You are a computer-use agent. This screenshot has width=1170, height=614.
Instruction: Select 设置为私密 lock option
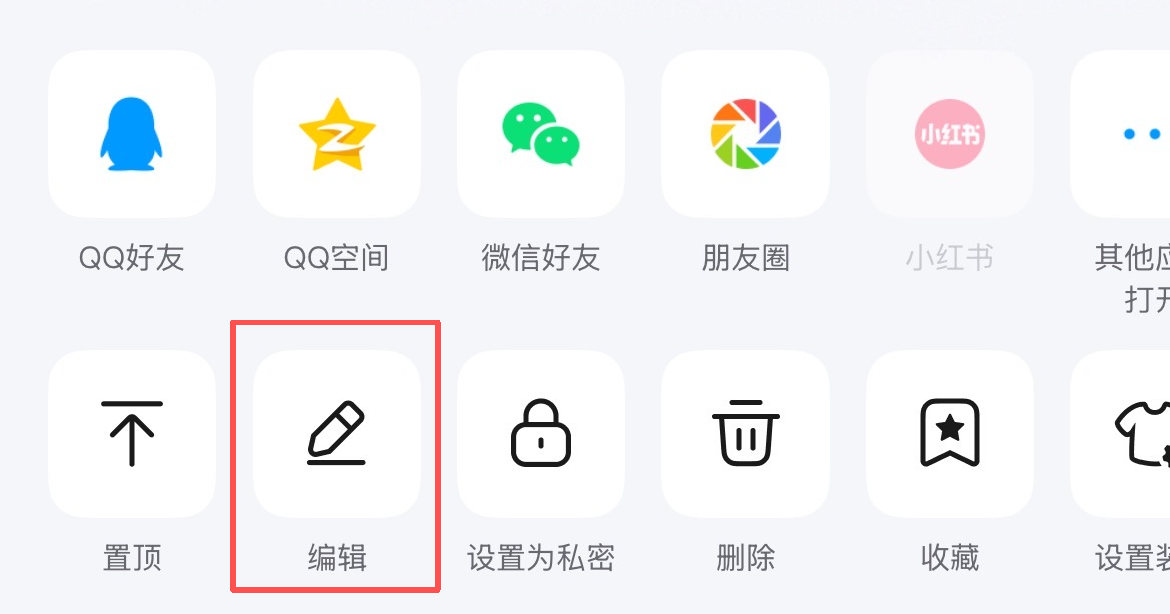coord(541,434)
